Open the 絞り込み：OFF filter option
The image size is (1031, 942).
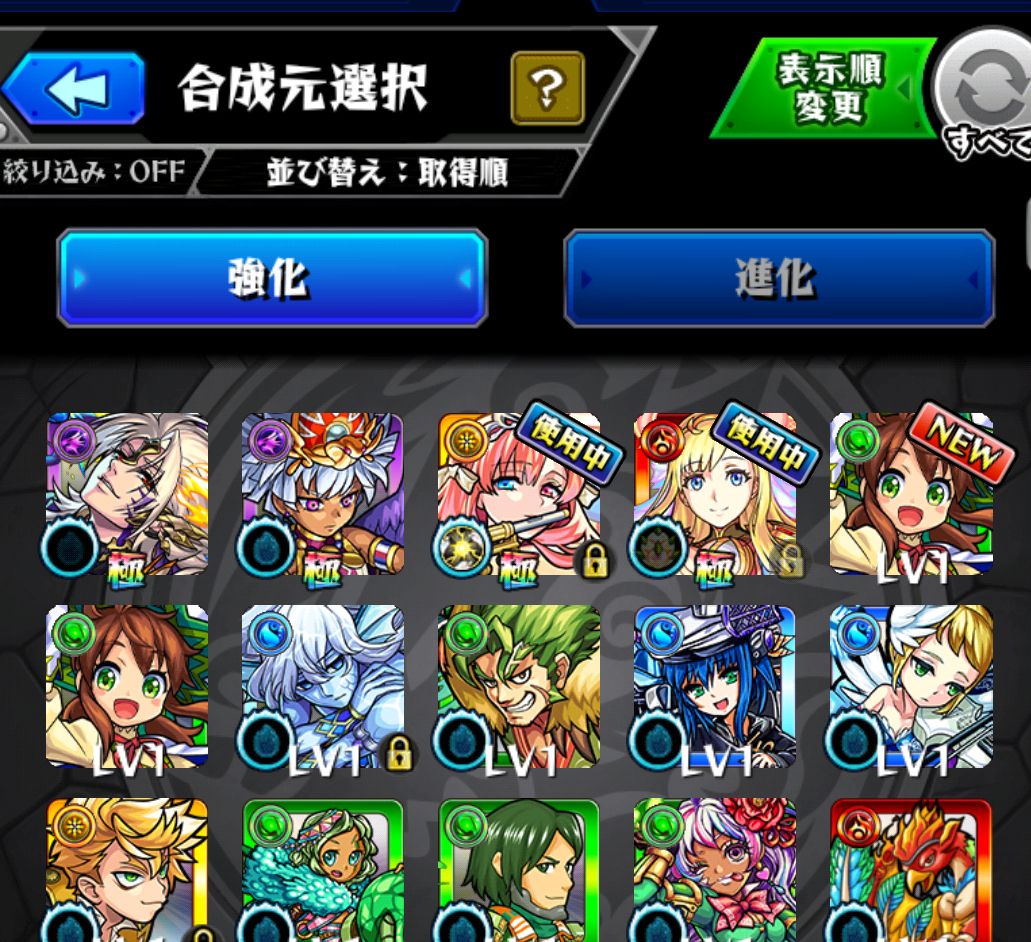click(95, 171)
